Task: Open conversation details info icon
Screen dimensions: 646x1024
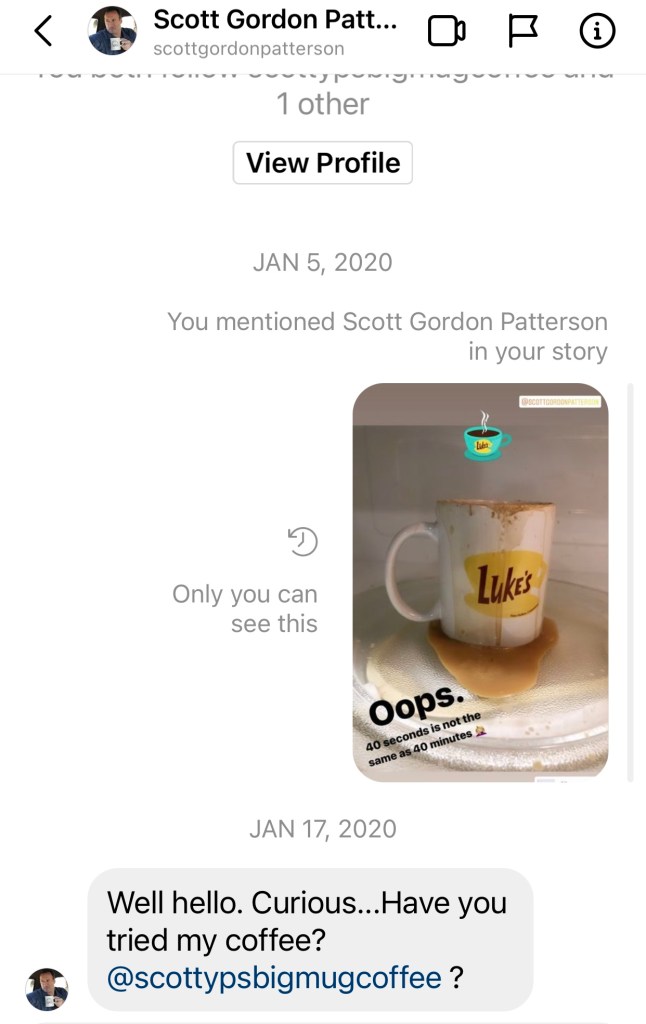Action: 597,32
